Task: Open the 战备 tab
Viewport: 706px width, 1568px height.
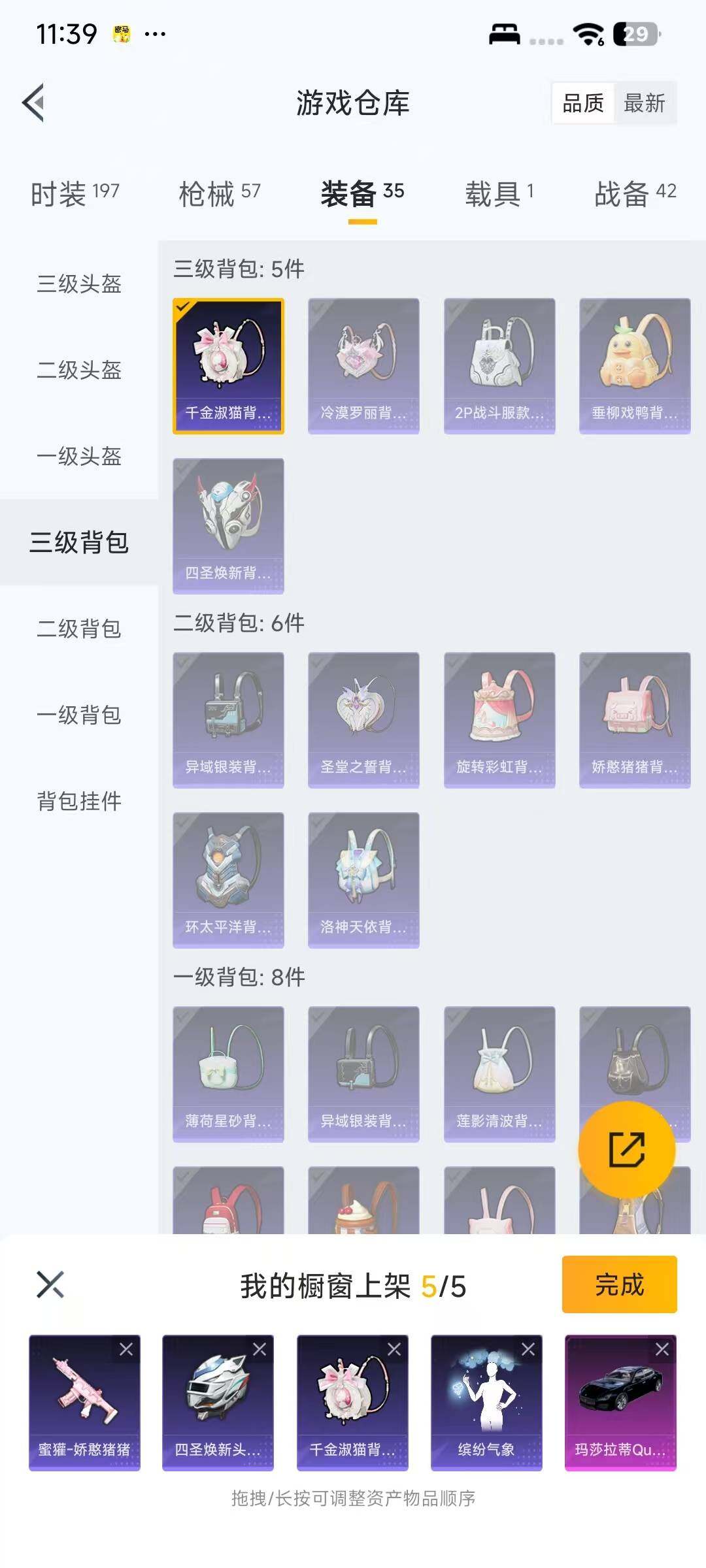Action: (634, 193)
